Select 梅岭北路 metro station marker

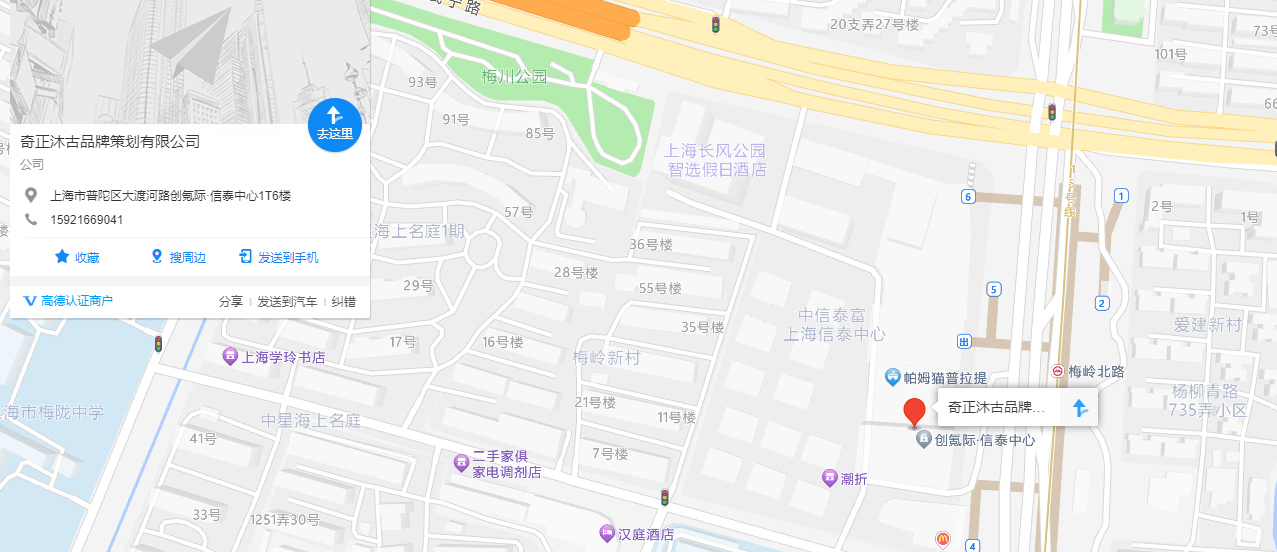pos(1058,371)
